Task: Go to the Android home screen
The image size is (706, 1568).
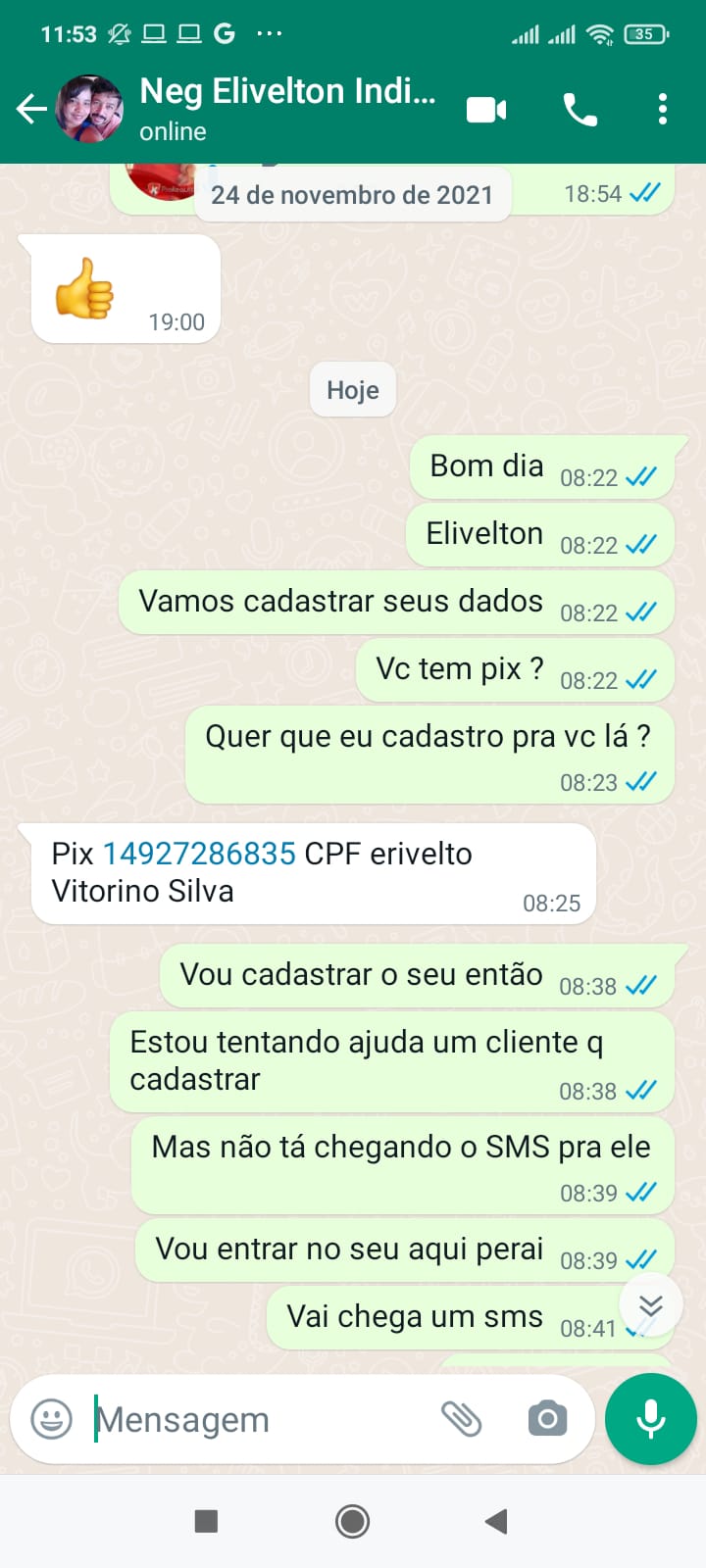Action: (352, 1521)
